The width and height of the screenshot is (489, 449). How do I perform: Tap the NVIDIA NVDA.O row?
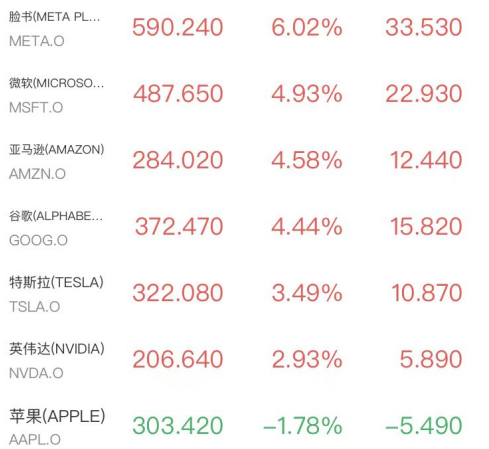point(244,360)
